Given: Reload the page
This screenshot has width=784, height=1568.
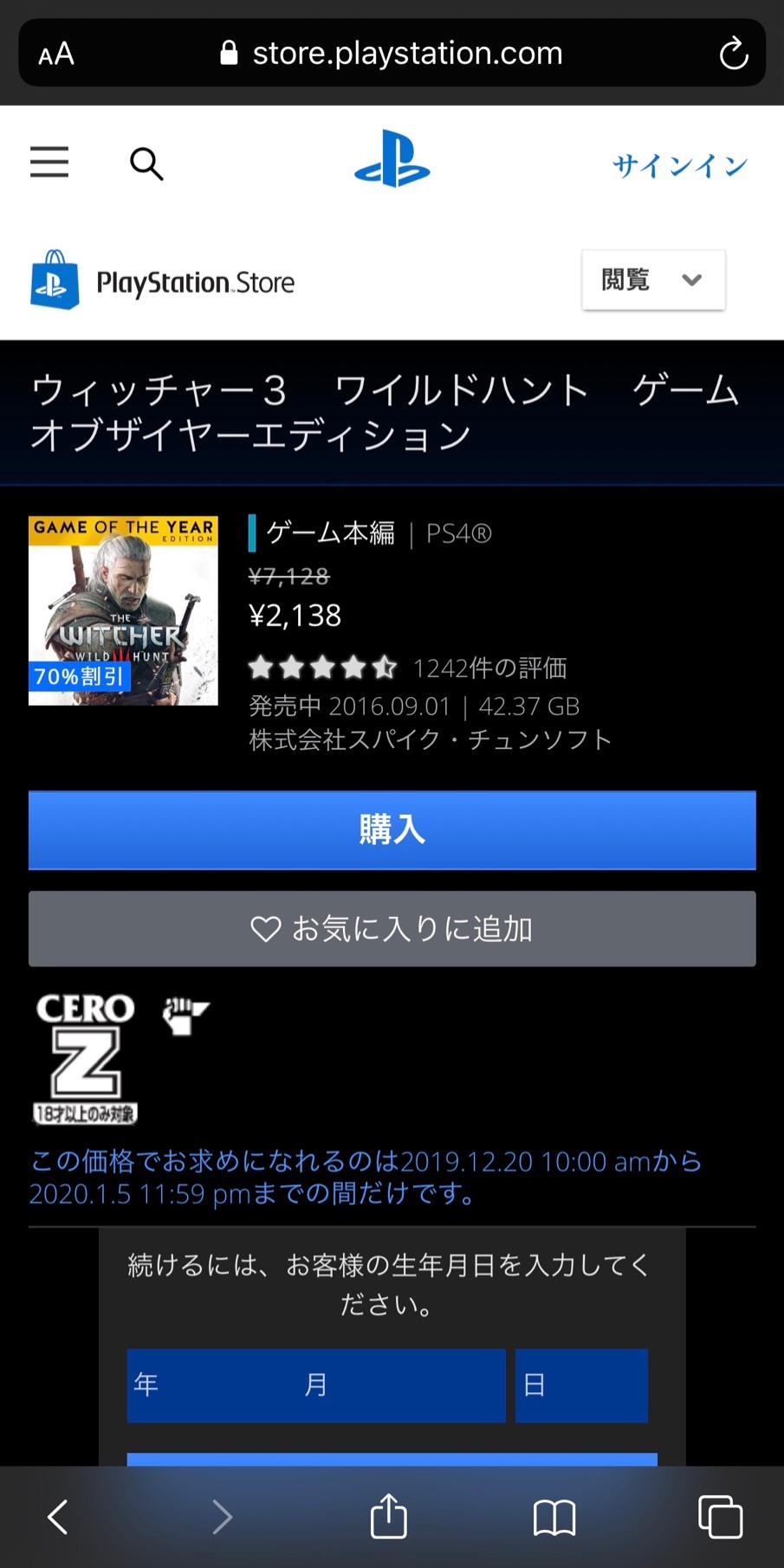Looking at the screenshot, I should pos(733,54).
